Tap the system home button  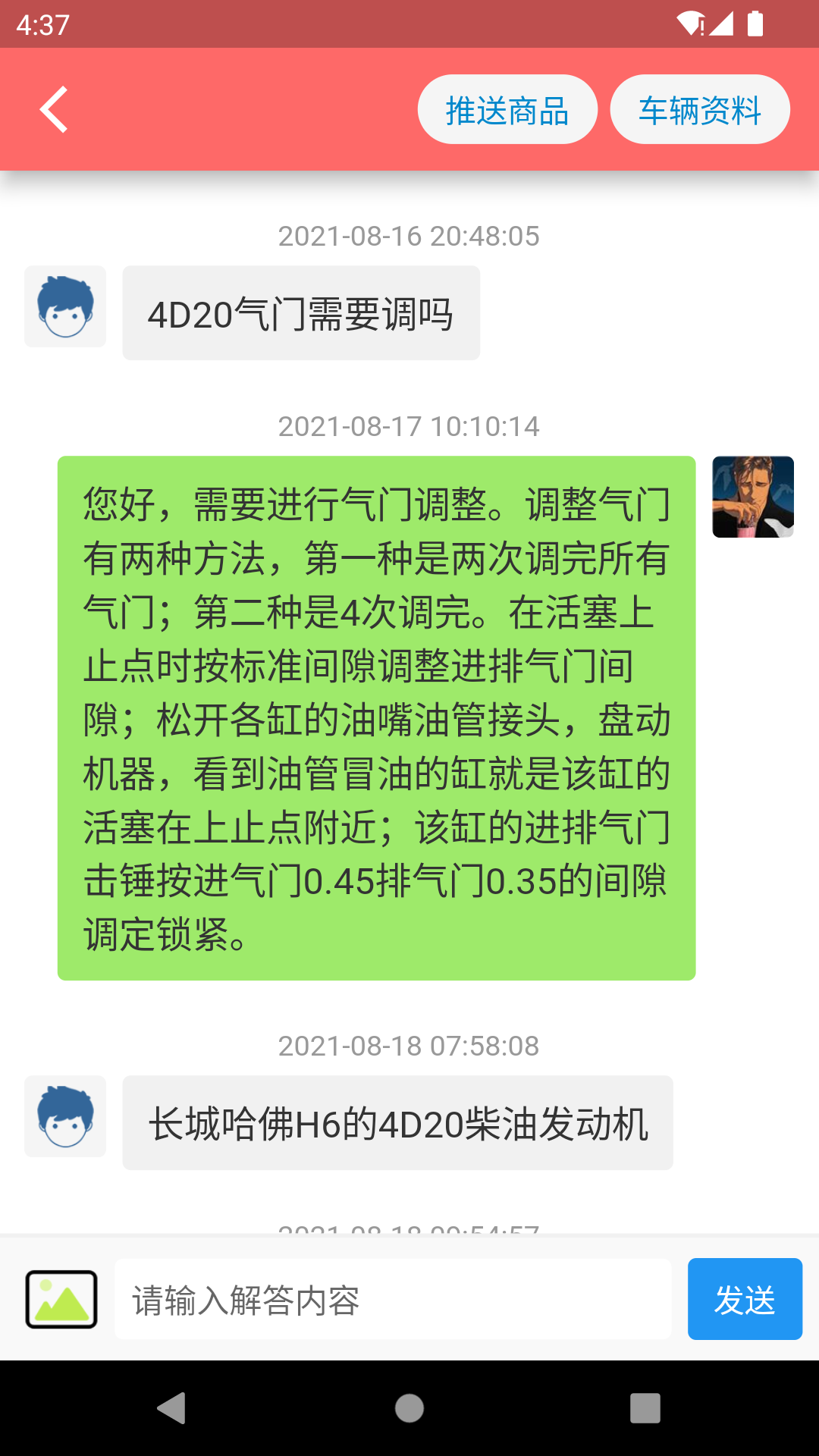[409, 1408]
